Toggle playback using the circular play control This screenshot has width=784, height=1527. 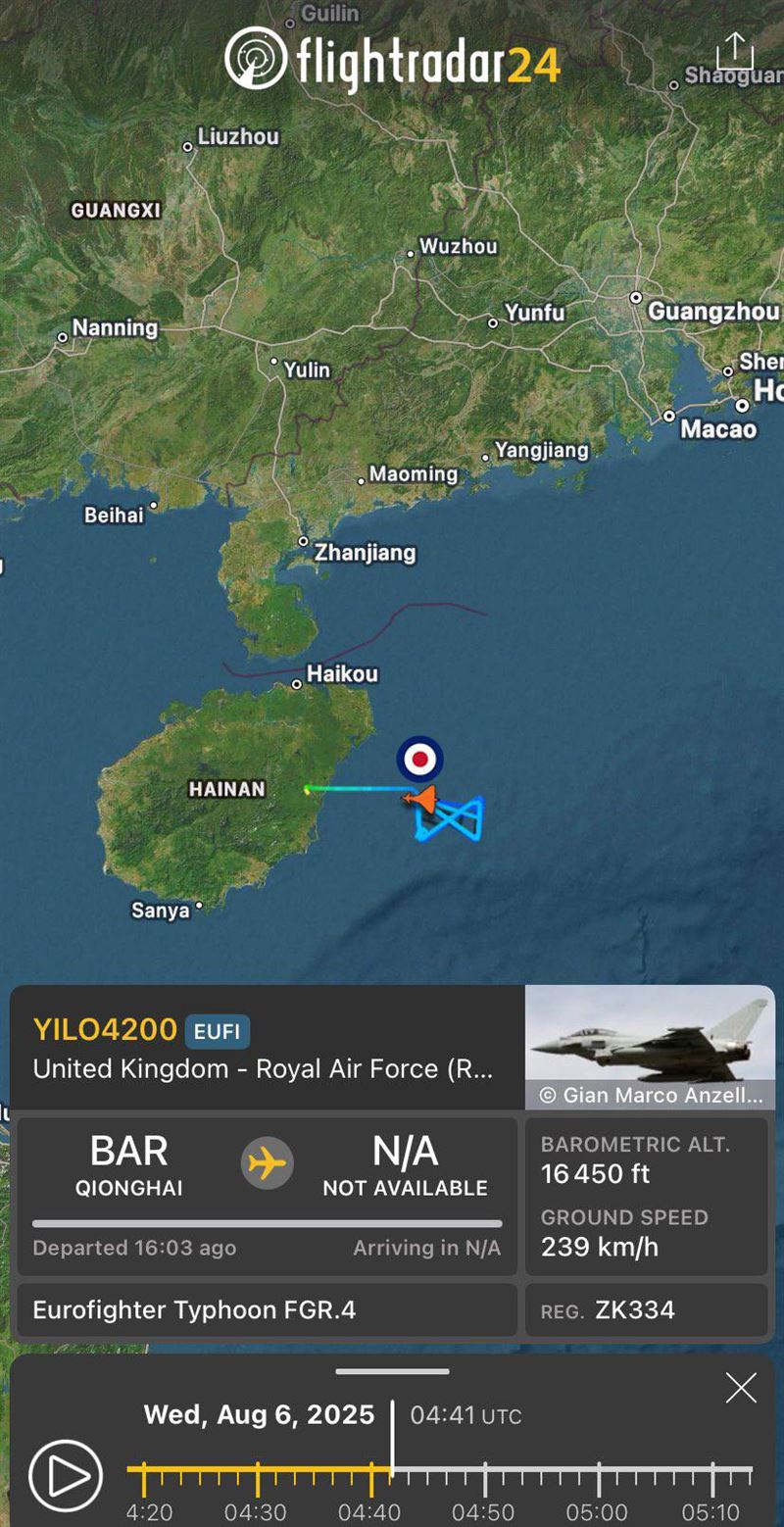pos(67,1475)
